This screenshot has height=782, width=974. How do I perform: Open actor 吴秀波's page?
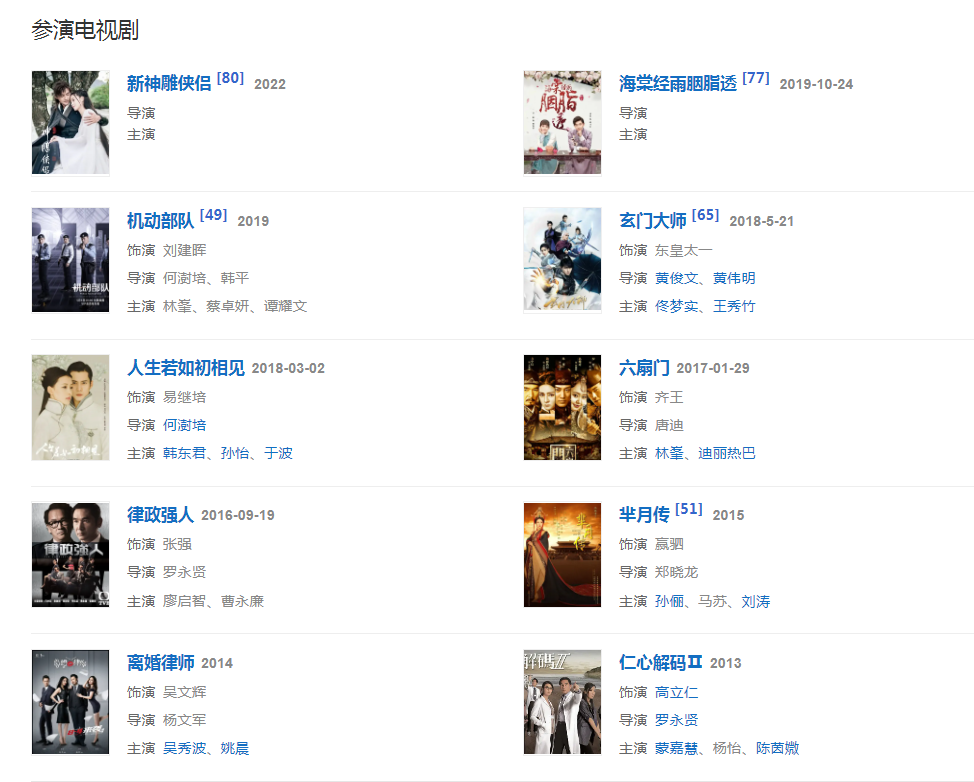[x=184, y=748]
